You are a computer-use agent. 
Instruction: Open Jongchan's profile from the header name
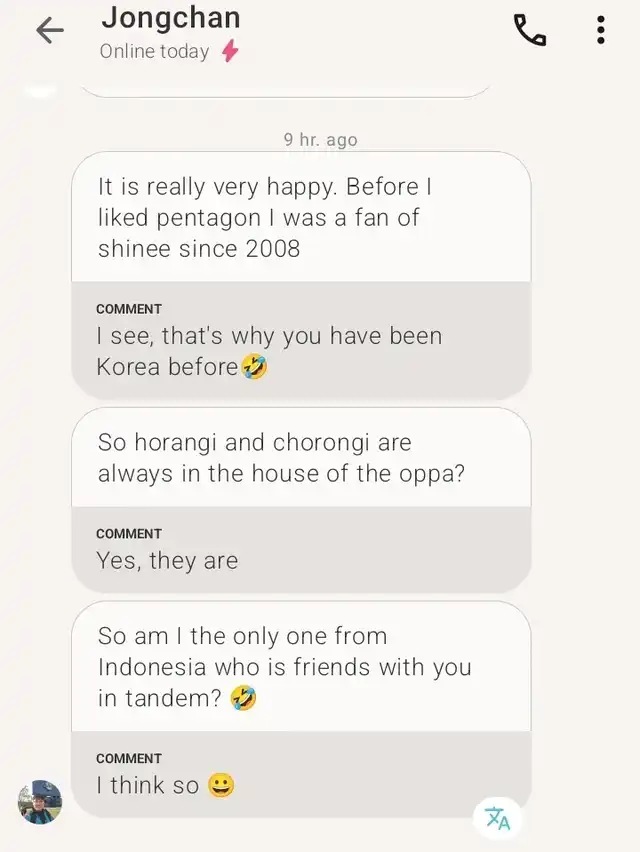tap(171, 18)
